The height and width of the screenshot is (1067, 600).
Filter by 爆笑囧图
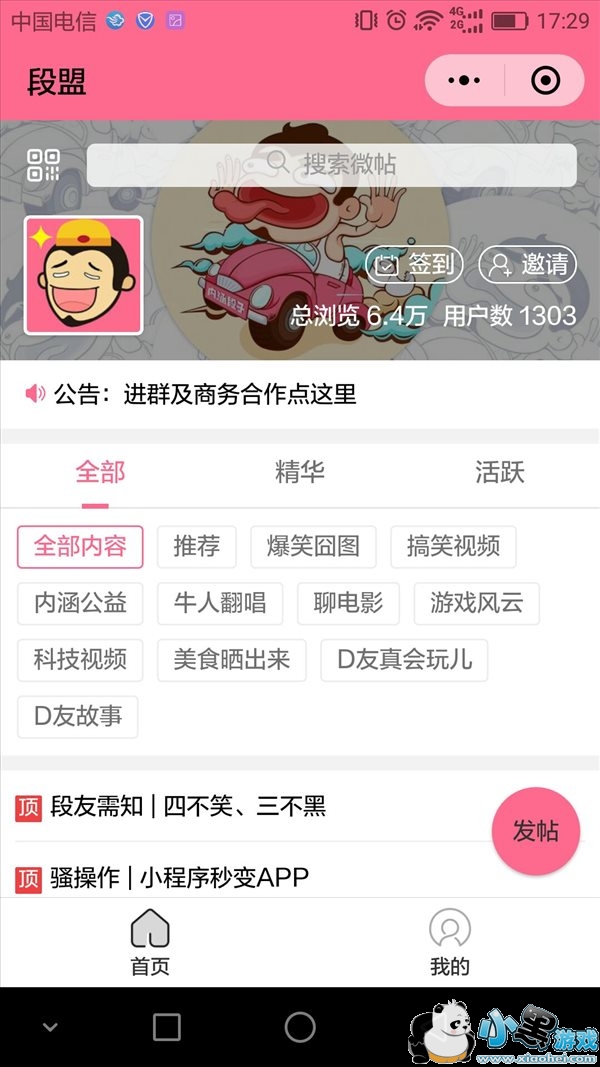point(313,547)
